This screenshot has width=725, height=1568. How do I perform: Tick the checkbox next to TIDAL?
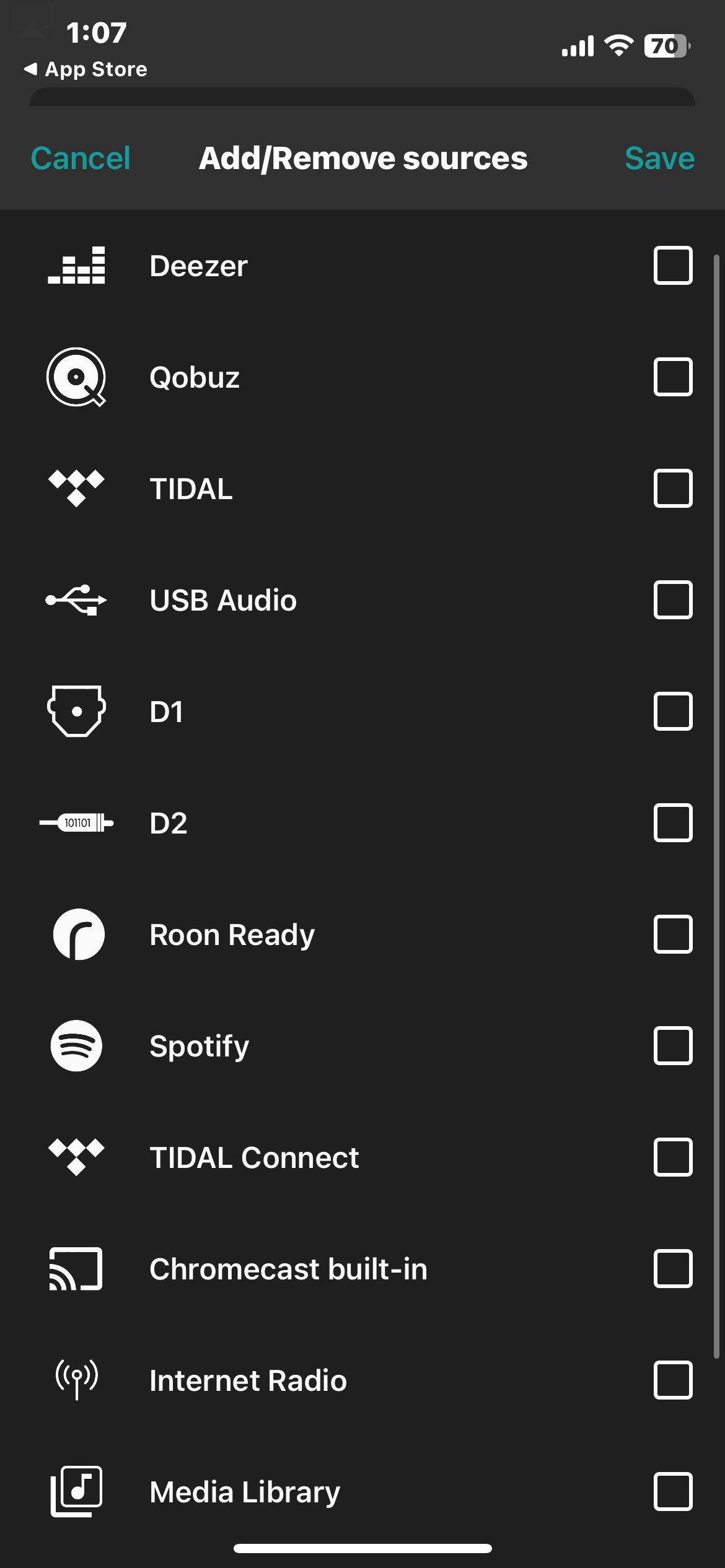coord(673,489)
